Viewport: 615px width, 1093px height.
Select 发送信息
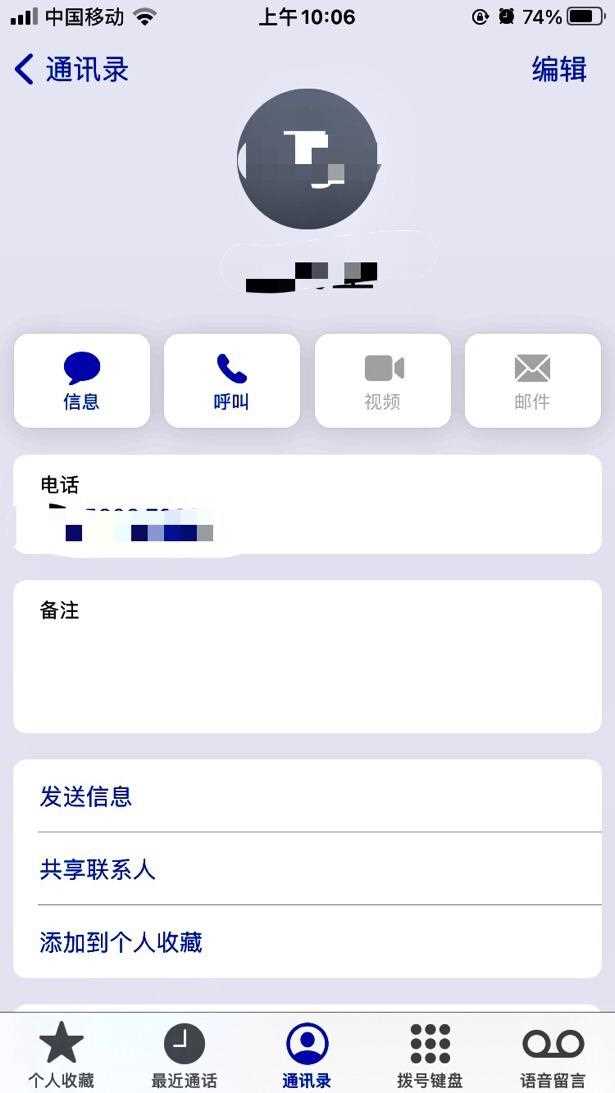(86, 797)
